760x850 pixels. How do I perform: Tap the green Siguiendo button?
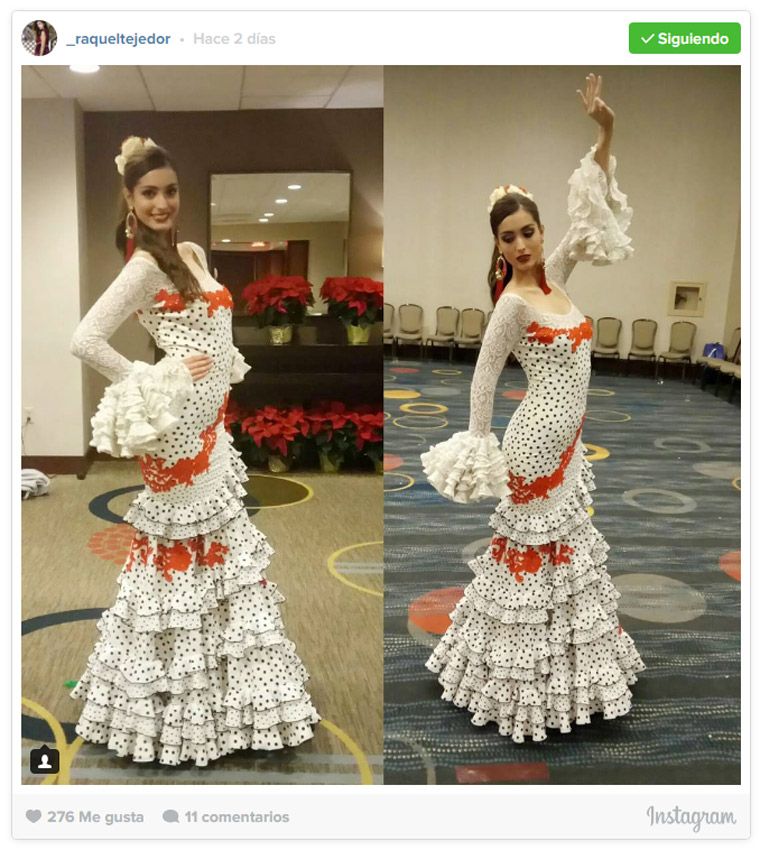tap(684, 38)
